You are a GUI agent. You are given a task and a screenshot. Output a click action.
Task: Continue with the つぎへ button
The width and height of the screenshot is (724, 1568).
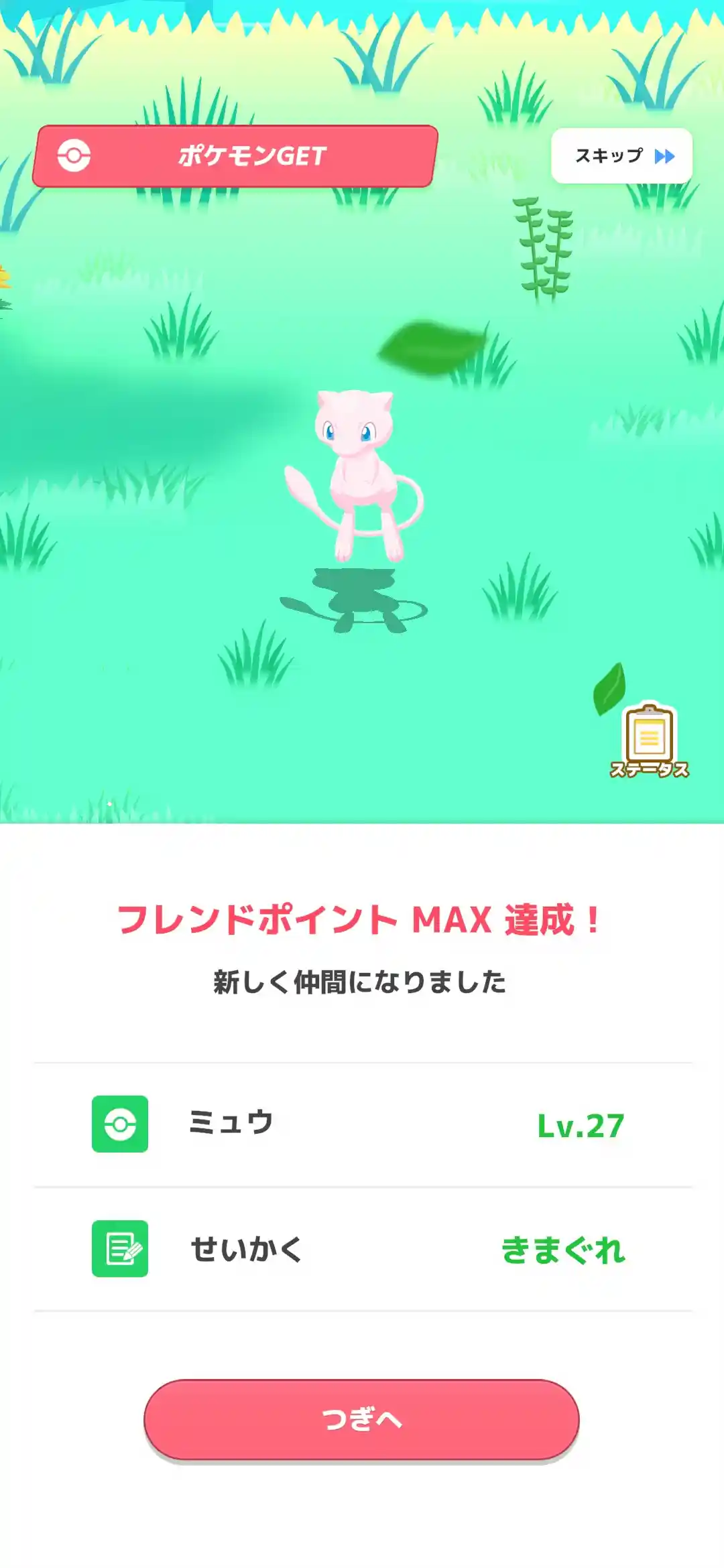(361, 1419)
